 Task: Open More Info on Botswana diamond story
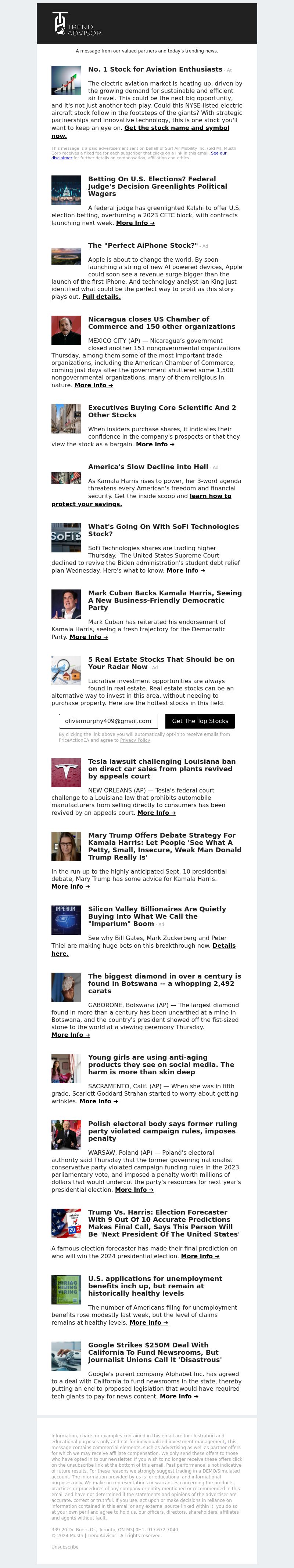click(70, 1034)
